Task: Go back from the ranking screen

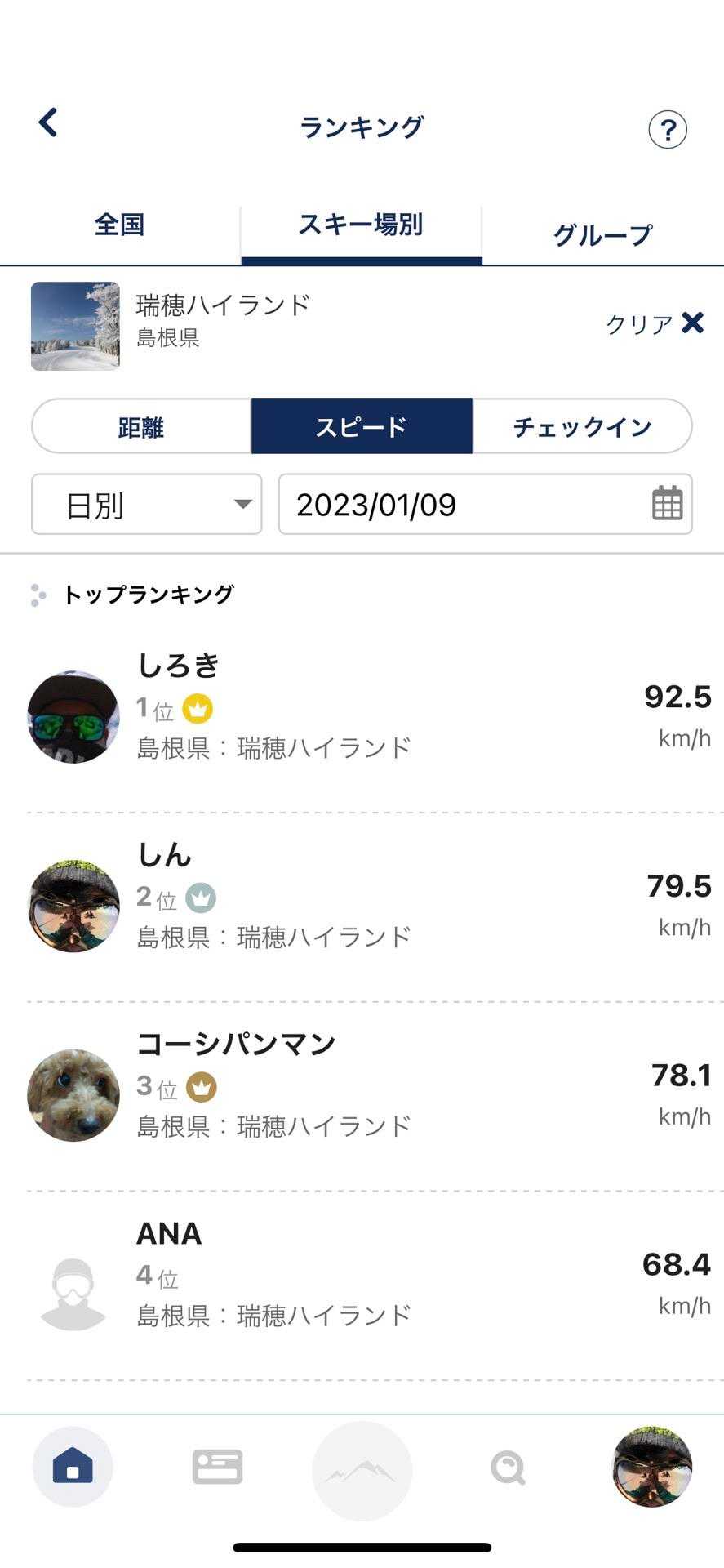Action: point(48,123)
